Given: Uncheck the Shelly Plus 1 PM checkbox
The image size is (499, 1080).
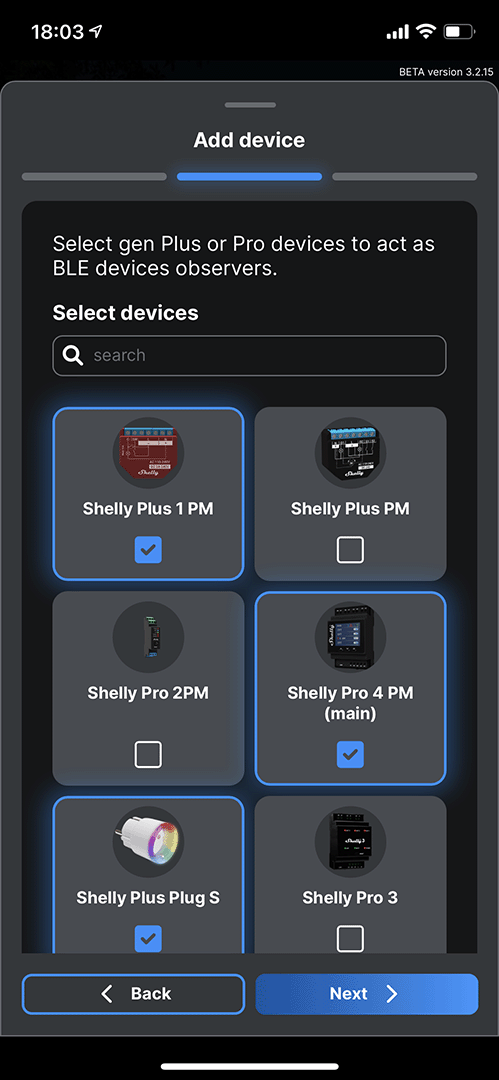Looking at the screenshot, I should point(148,550).
